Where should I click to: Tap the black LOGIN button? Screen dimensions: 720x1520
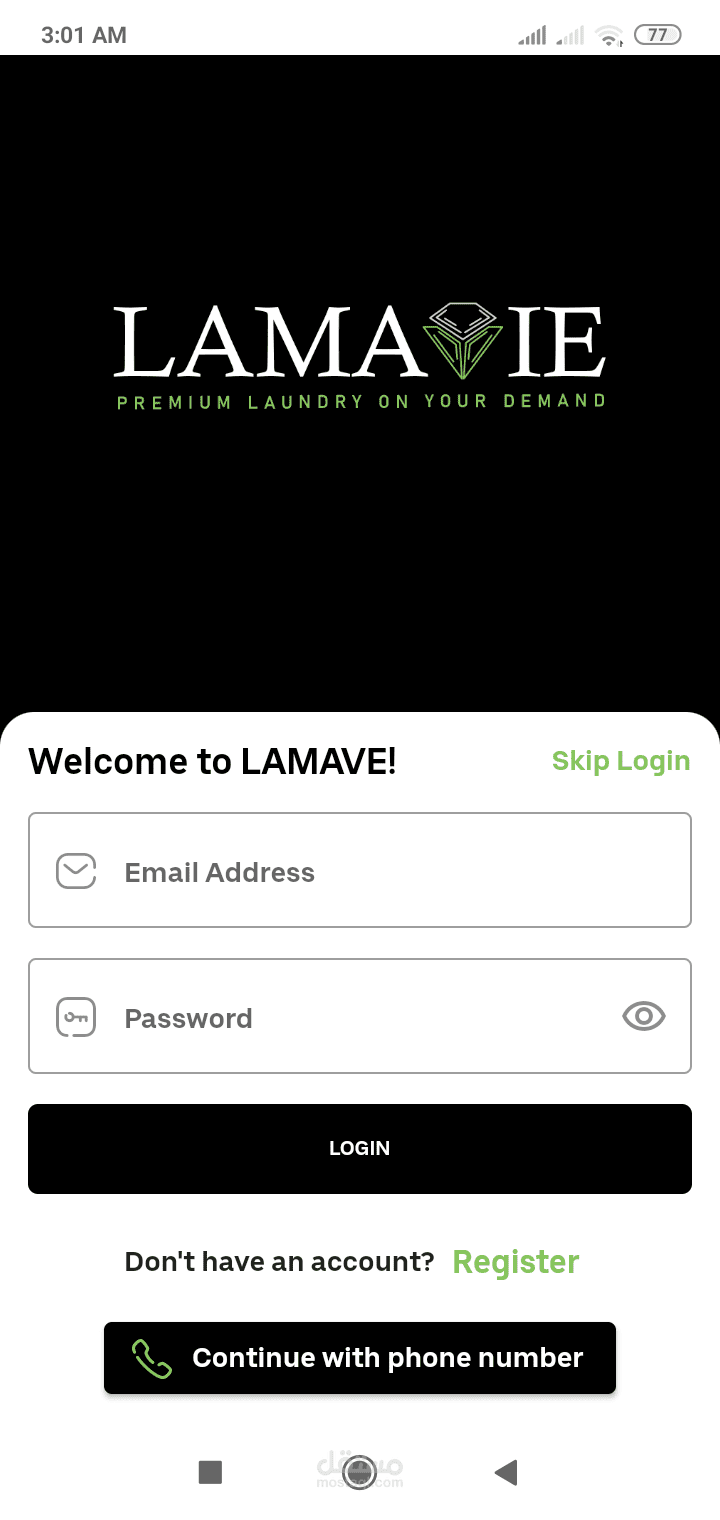click(x=360, y=1149)
